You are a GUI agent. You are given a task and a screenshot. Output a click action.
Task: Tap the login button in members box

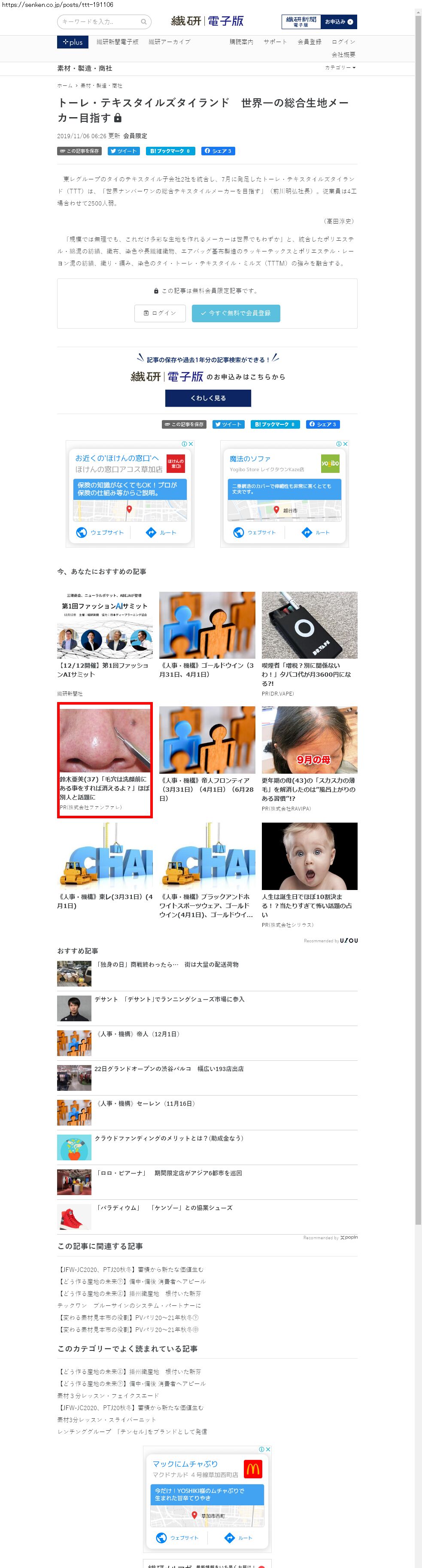click(160, 313)
